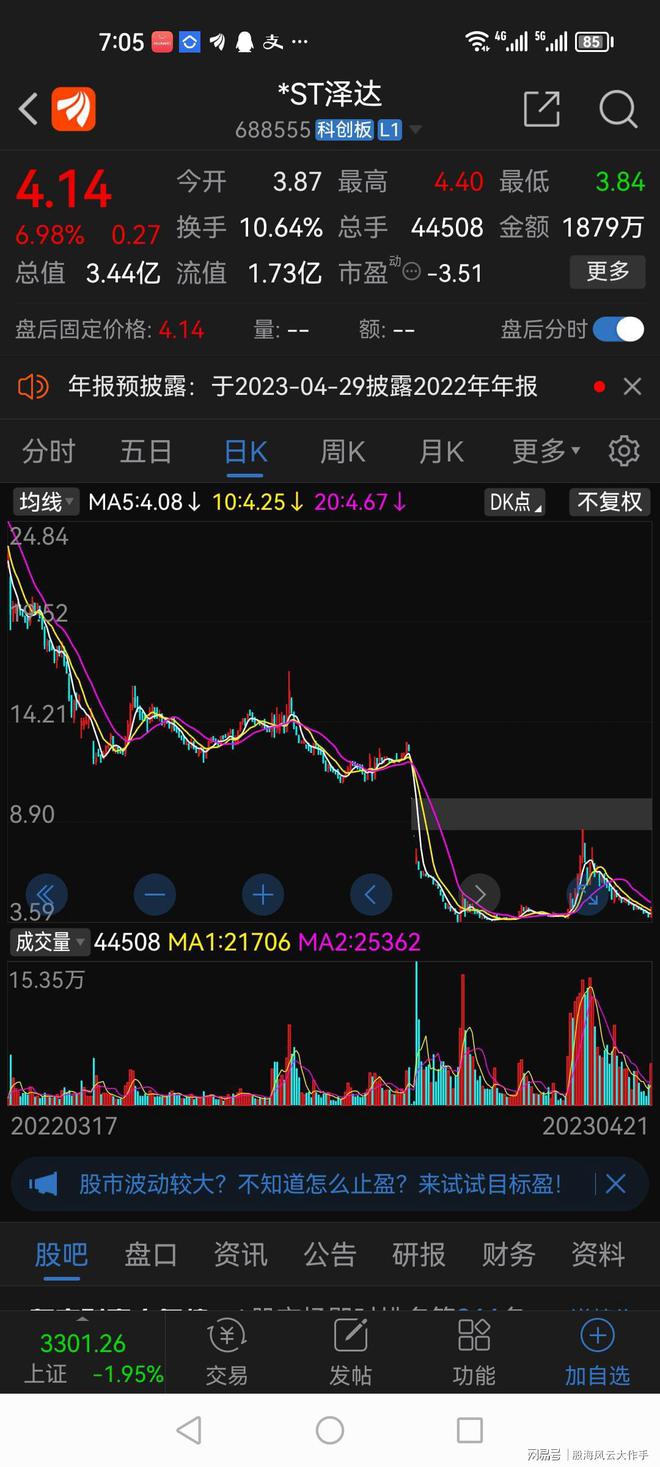This screenshot has height=1467, width=660.
Task: Select the 周K chart tab
Action: click(x=343, y=452)
